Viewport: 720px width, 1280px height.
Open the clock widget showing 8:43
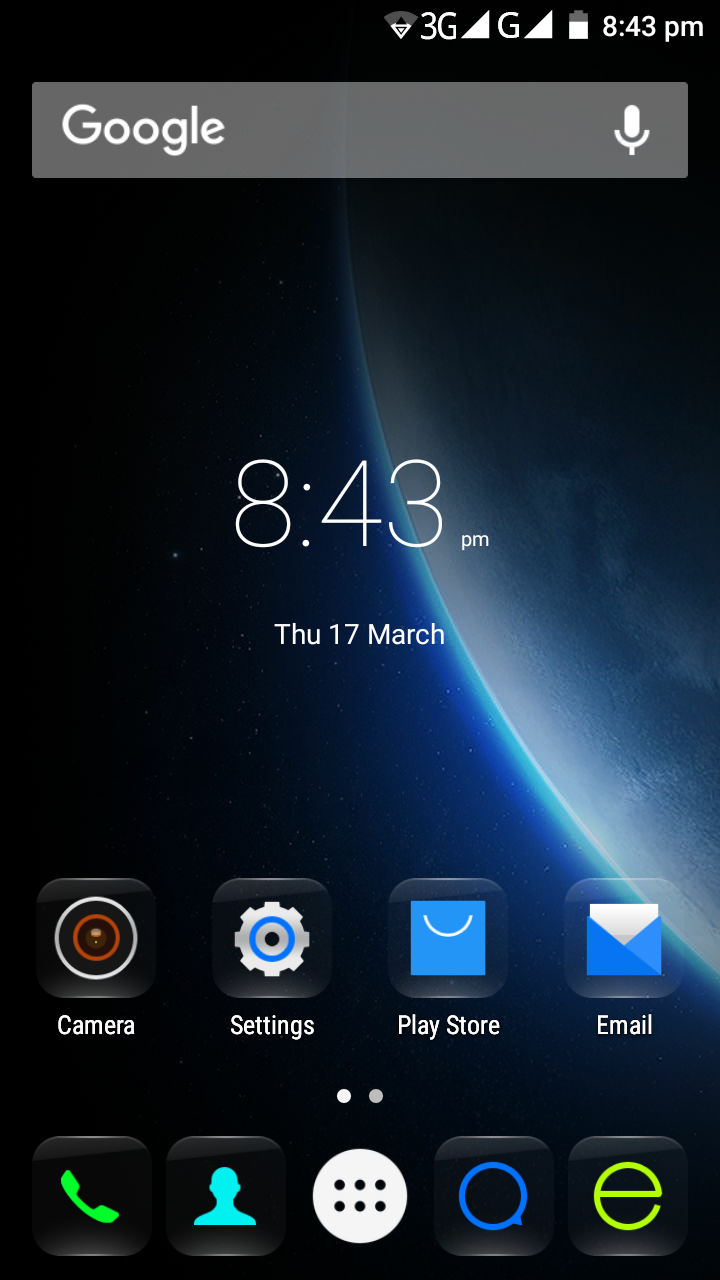coord(340,505)
